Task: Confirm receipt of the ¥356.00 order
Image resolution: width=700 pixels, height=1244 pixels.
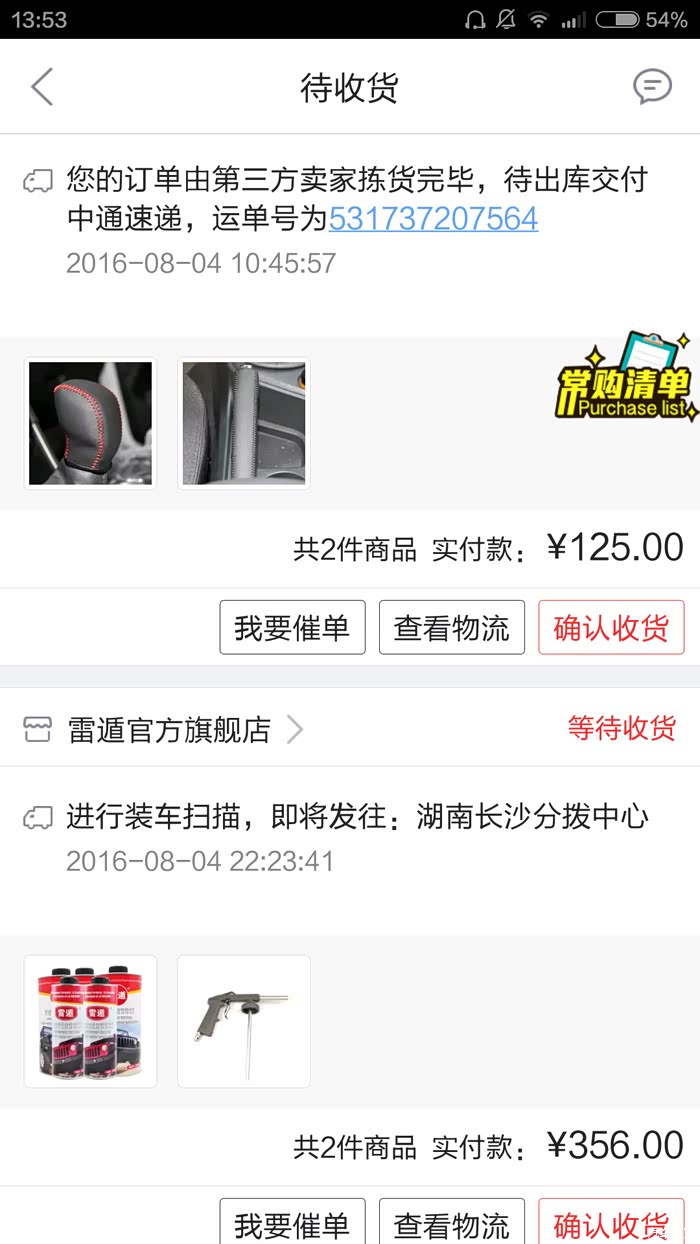Action: click(611, 1224)
